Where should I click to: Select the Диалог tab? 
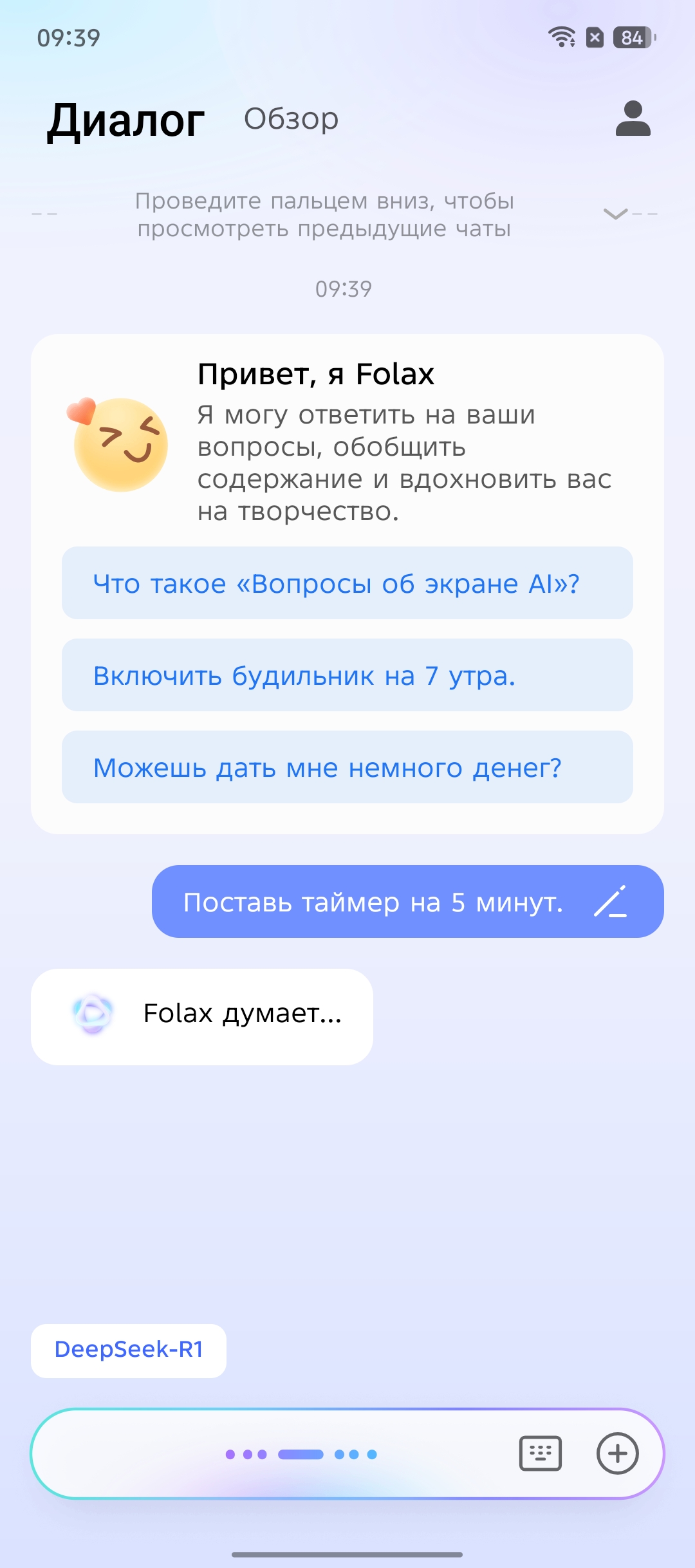click(126, 120)
